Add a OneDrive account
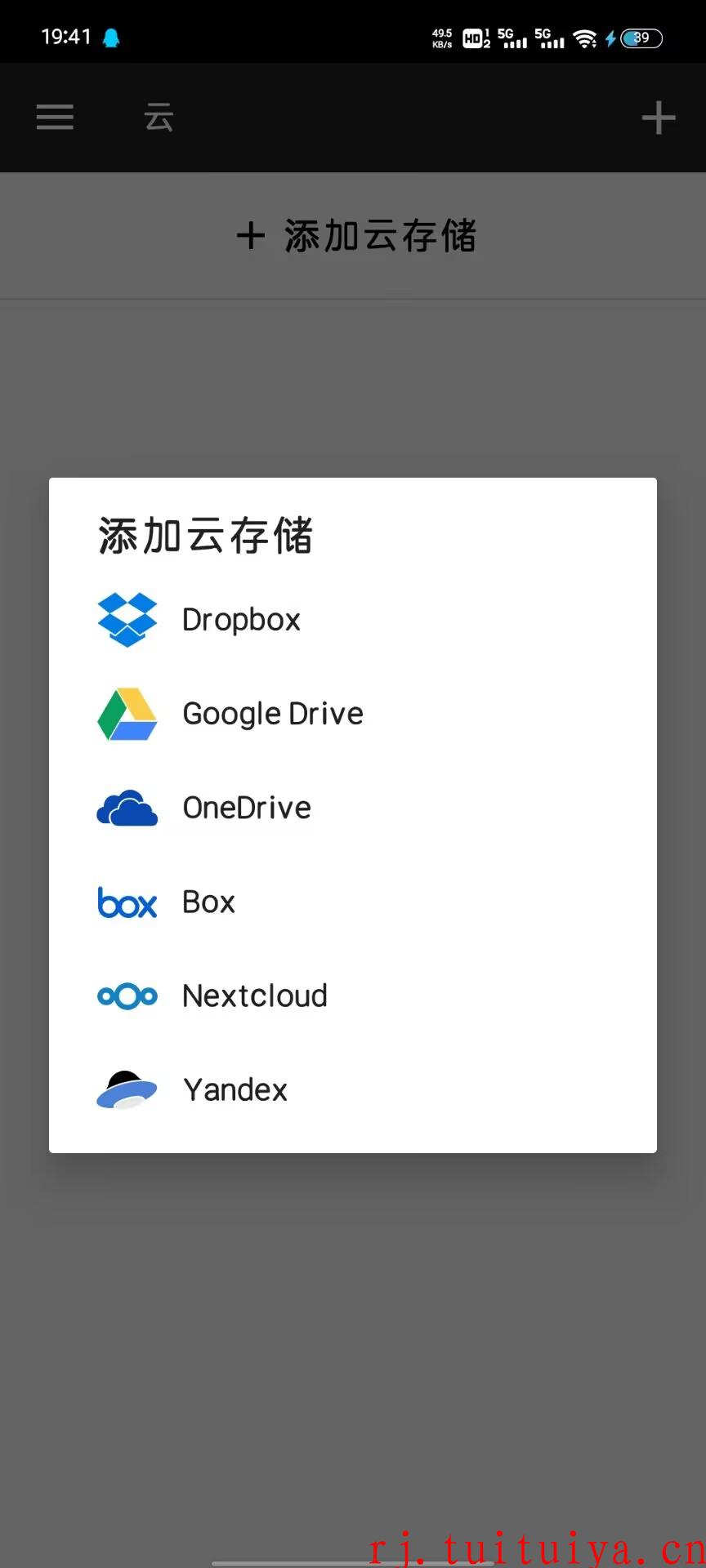Screen dimensions: 706x1568 click(x=352, y=808)
